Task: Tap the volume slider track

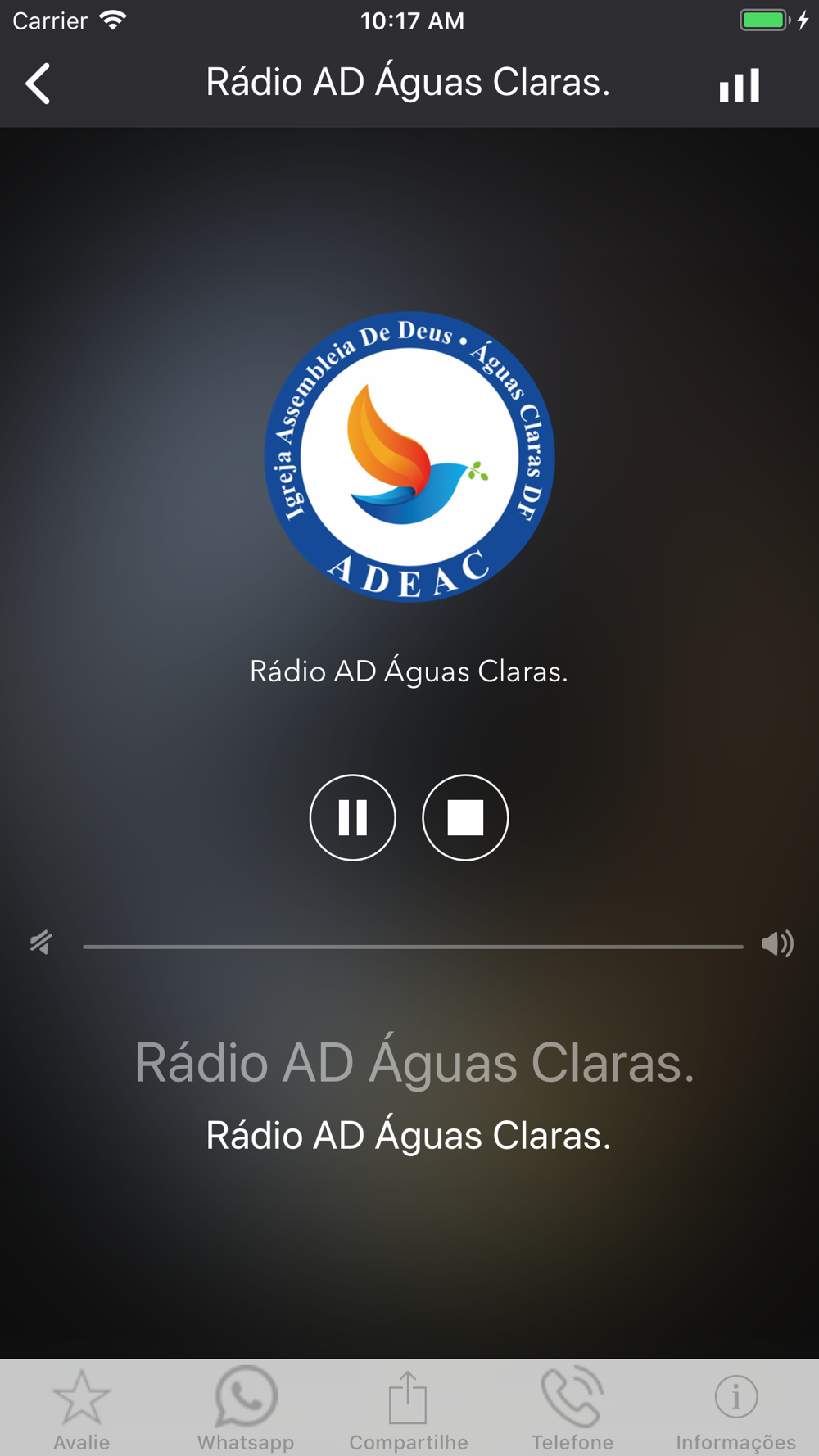Action: pos(413,947)
